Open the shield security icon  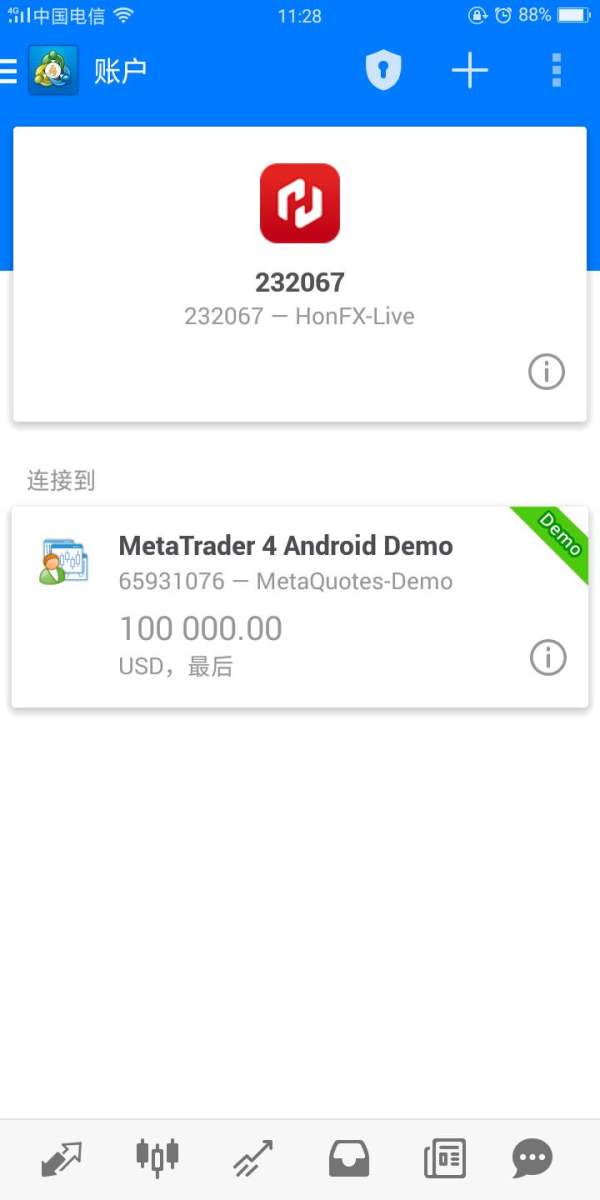(x=383, y=71)
